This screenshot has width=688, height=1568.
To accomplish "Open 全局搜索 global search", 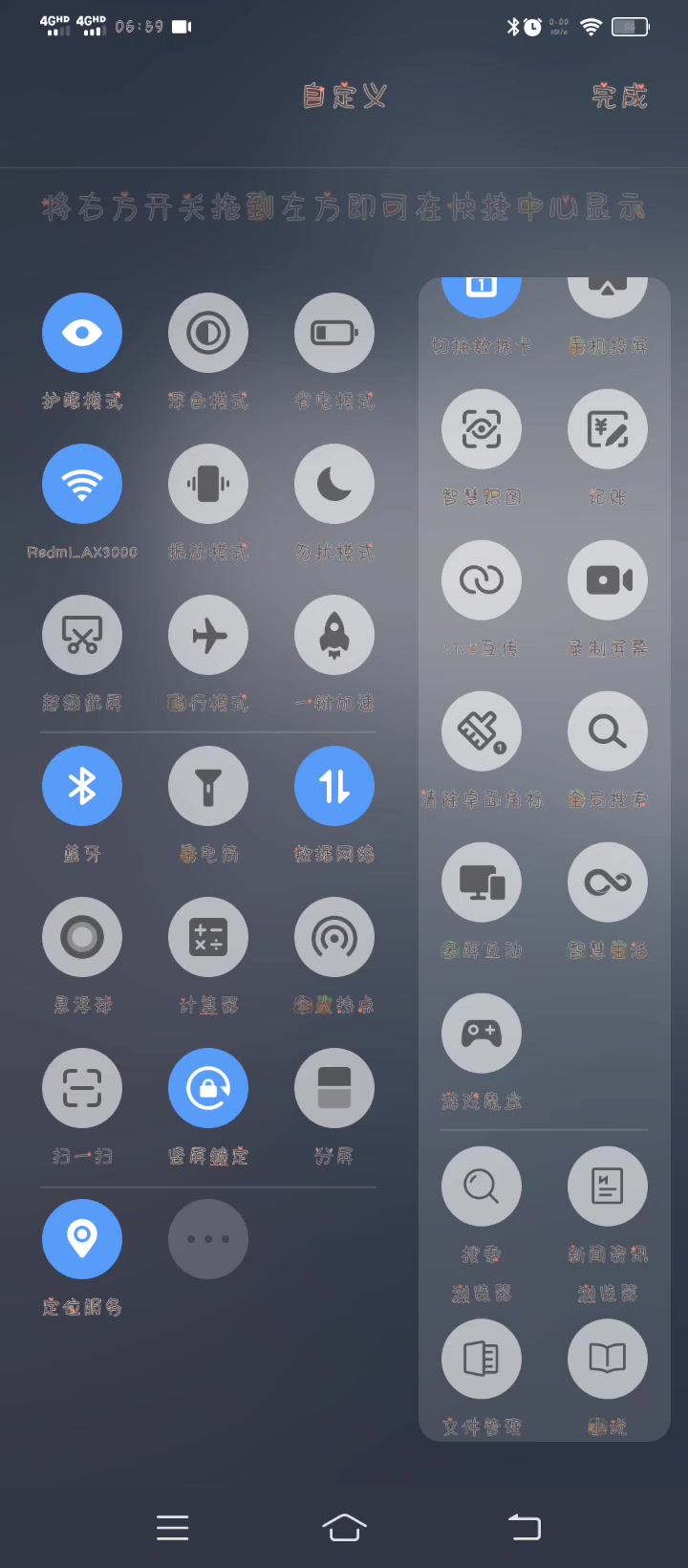I will coord(608,730).
